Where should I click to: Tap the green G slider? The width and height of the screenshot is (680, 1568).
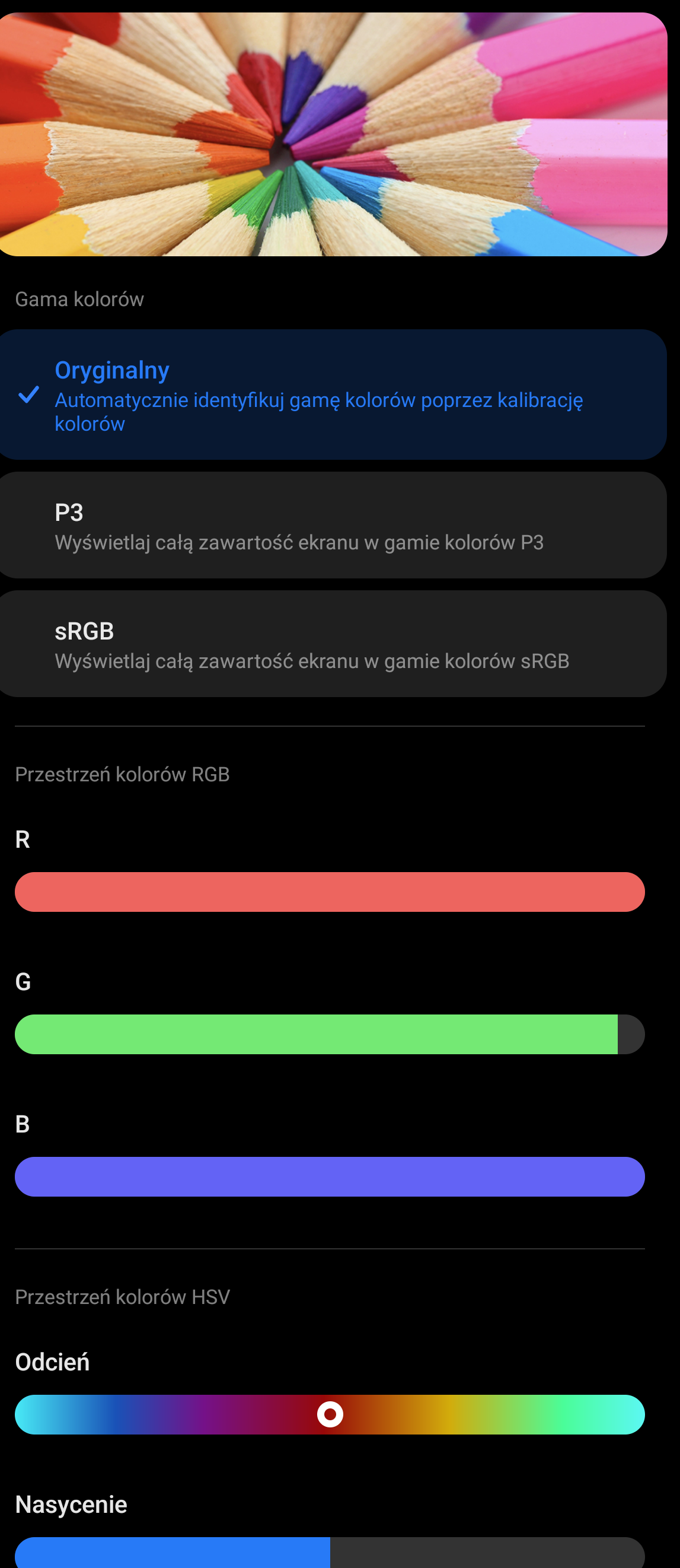329,1034
